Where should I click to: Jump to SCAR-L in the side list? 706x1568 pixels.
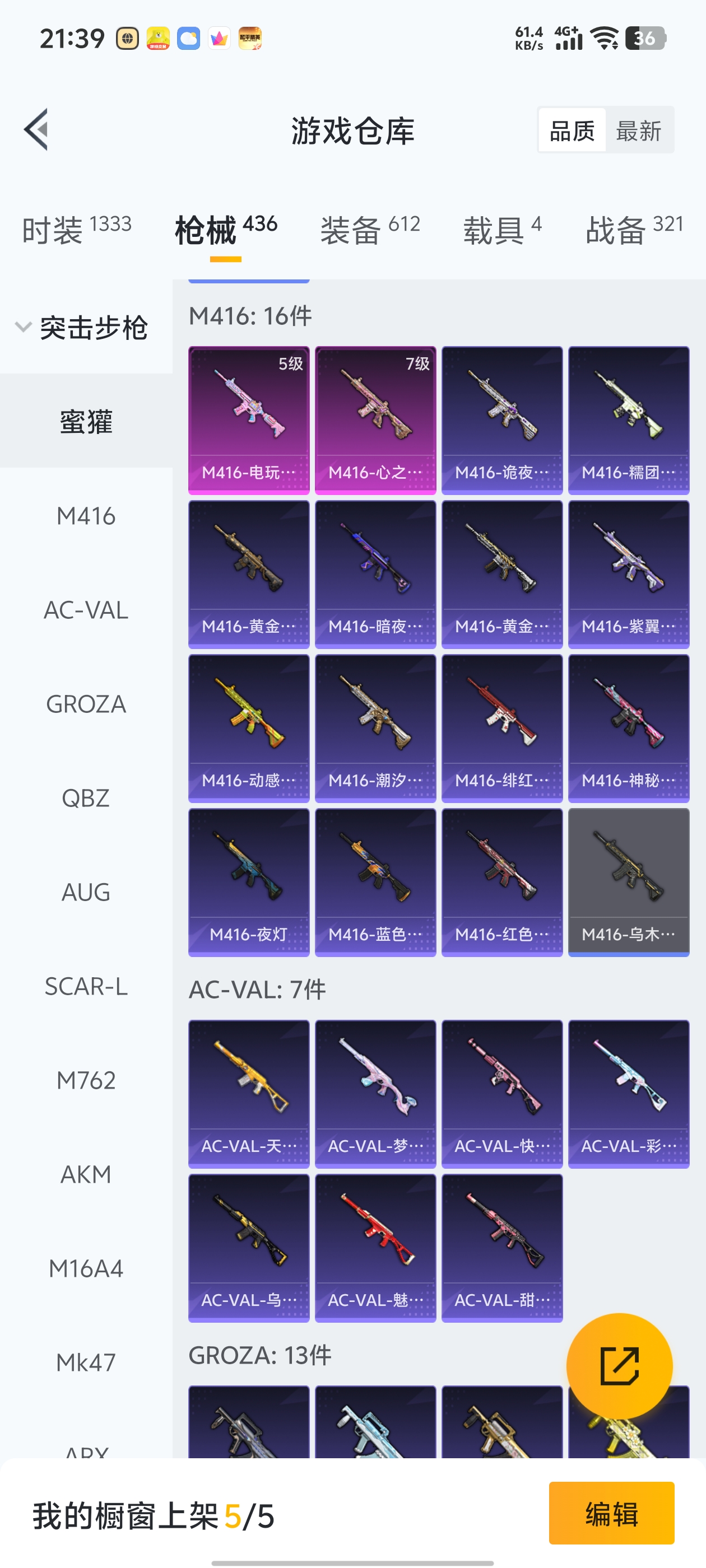point(86,986)
